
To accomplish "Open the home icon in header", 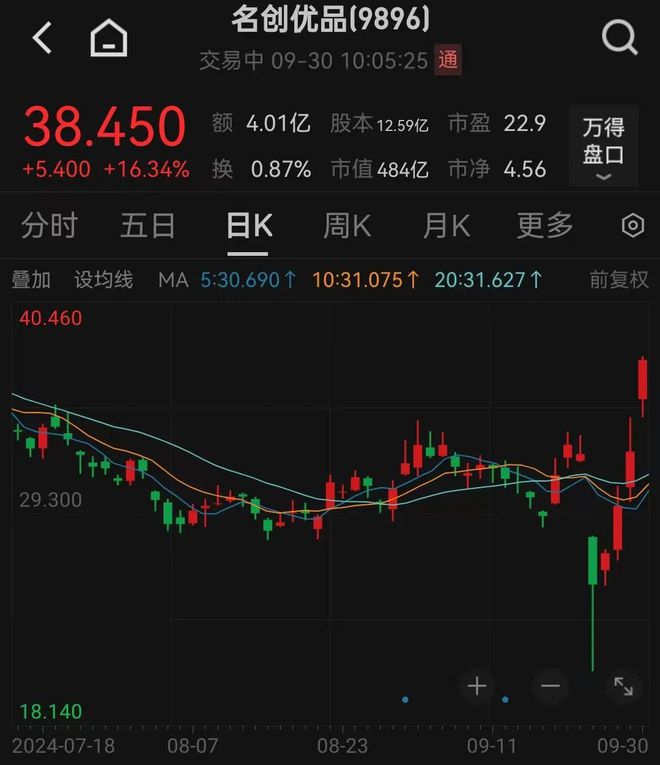I will click(x=109, y=39).
